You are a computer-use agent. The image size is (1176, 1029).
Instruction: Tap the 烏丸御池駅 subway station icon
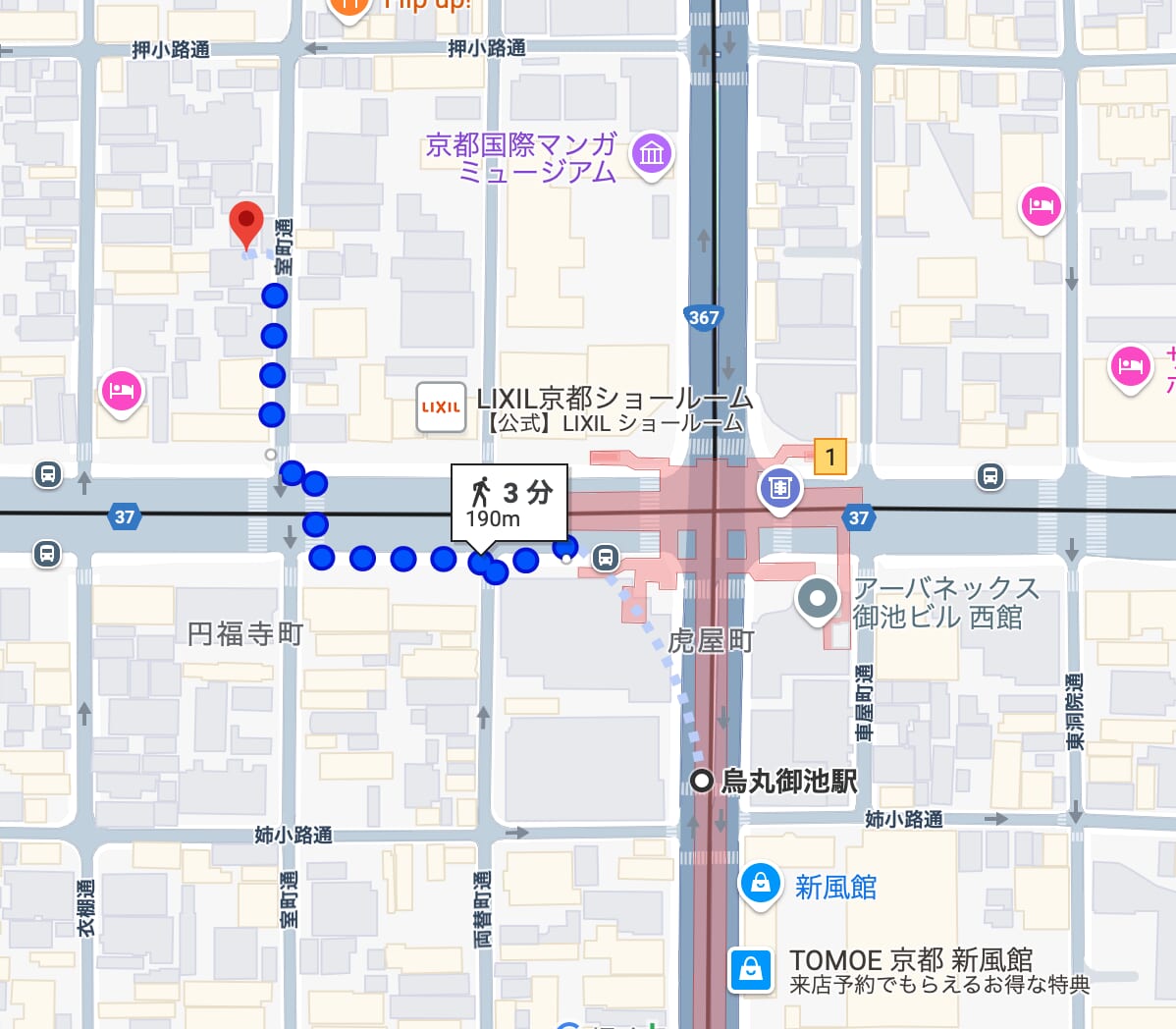pos(780,486)
